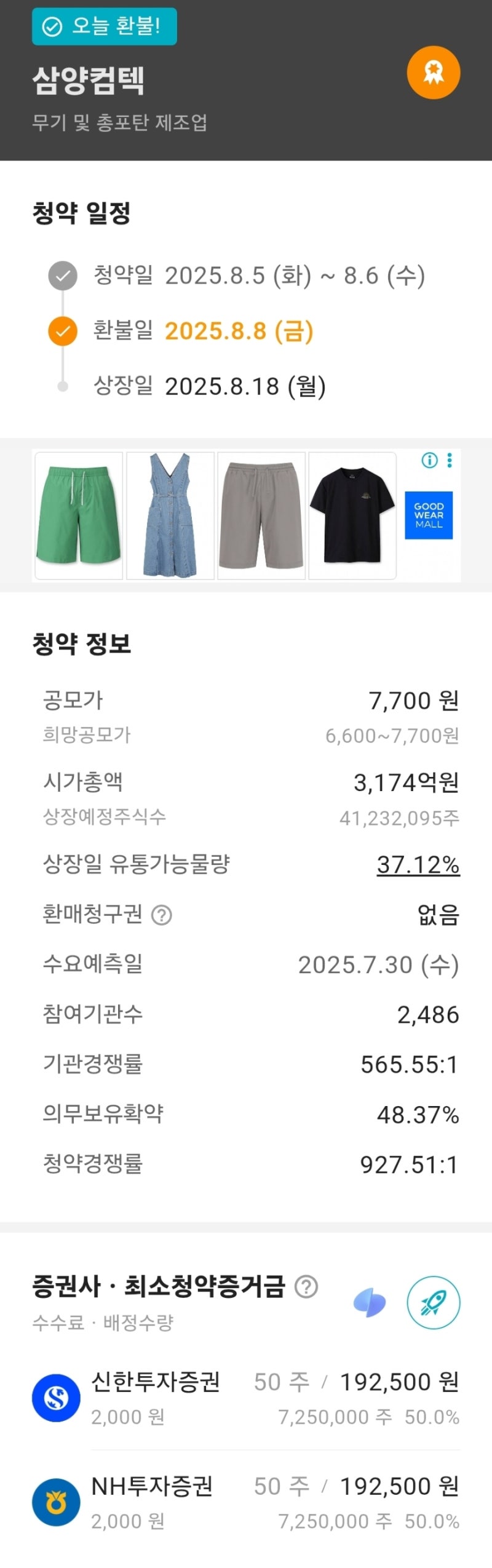The height and width of the screenshot is (1568, 492).
Task: Open the green shorts ad item
Action: (79, 515)
